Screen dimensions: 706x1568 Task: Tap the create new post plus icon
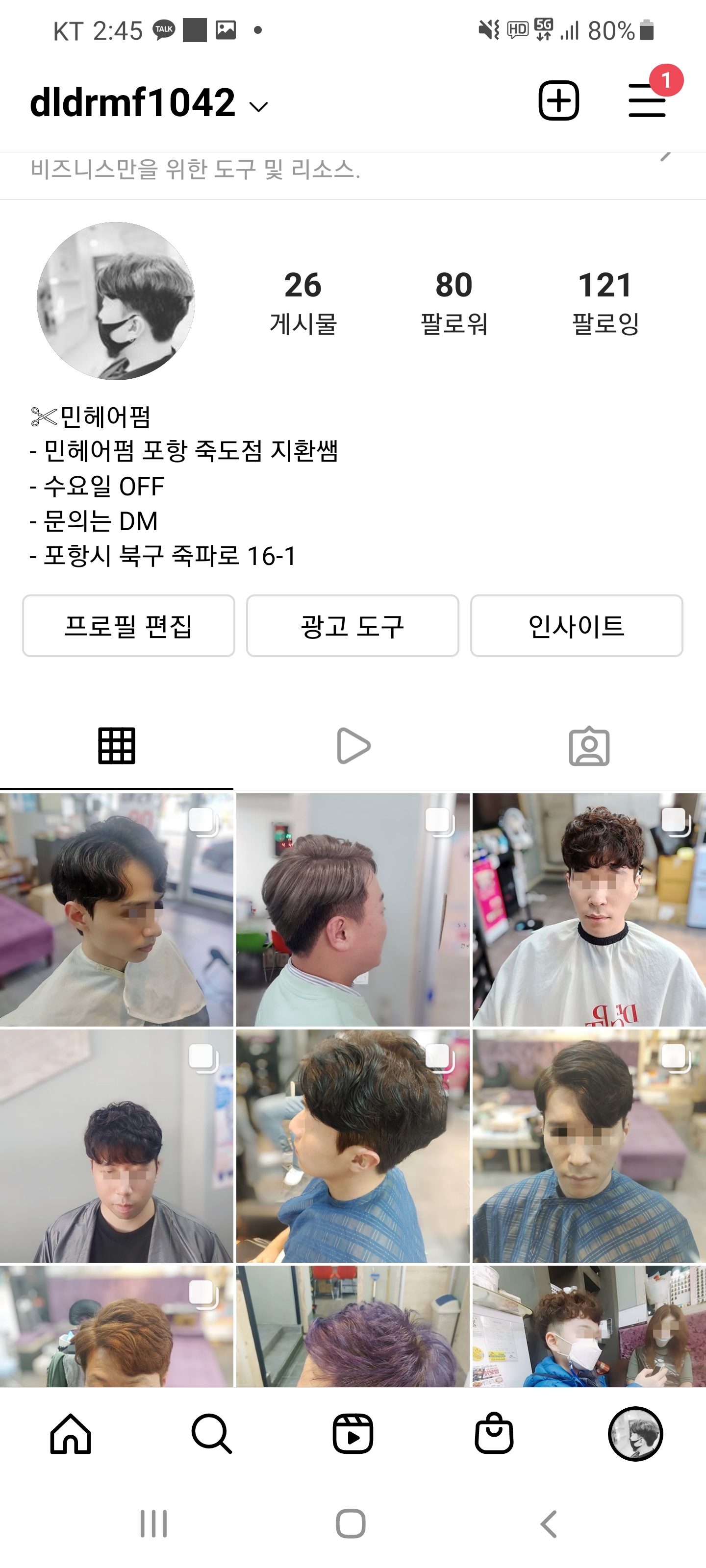pos(558,100)
